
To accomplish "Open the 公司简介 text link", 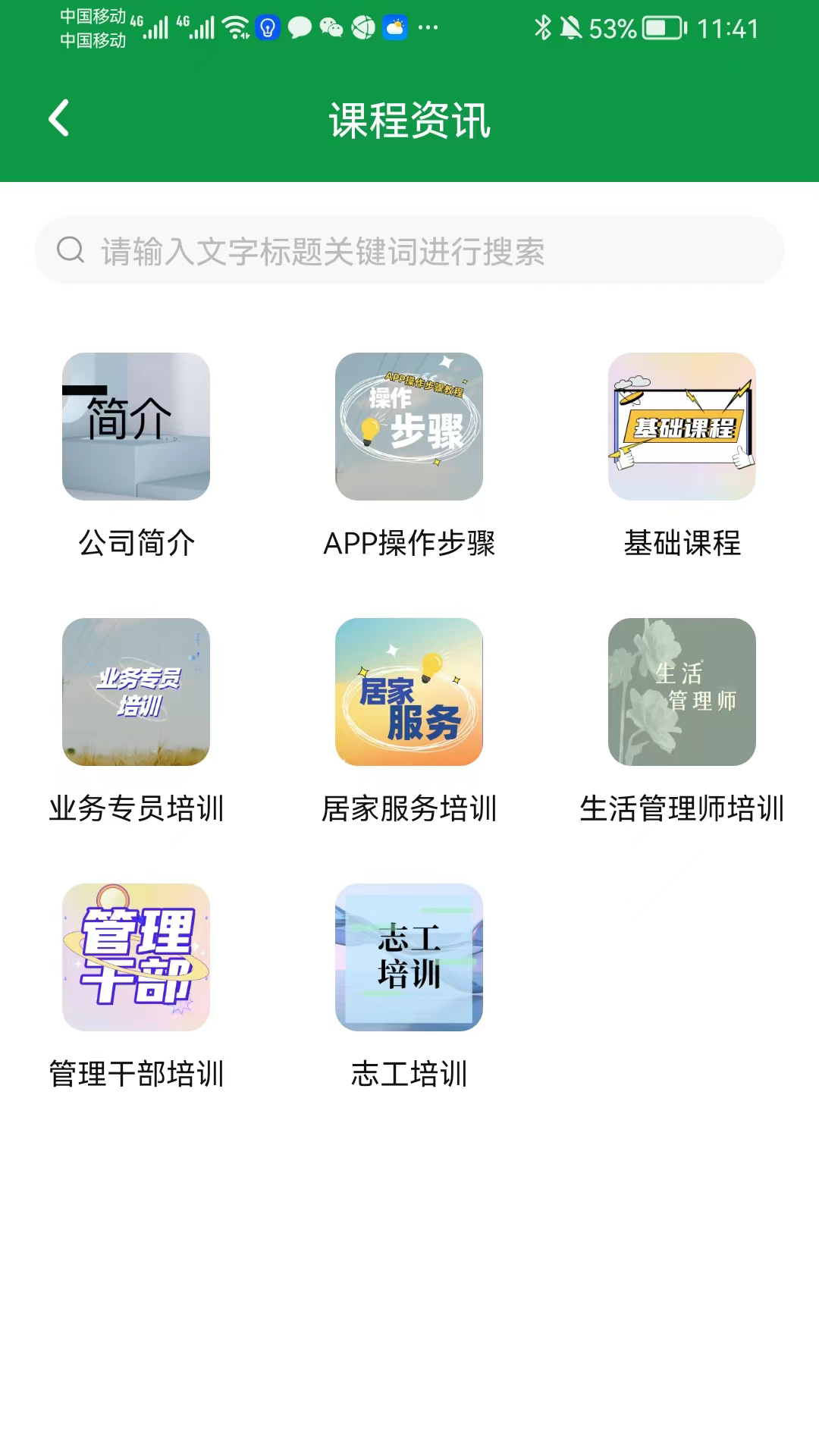I will point(137,543).
